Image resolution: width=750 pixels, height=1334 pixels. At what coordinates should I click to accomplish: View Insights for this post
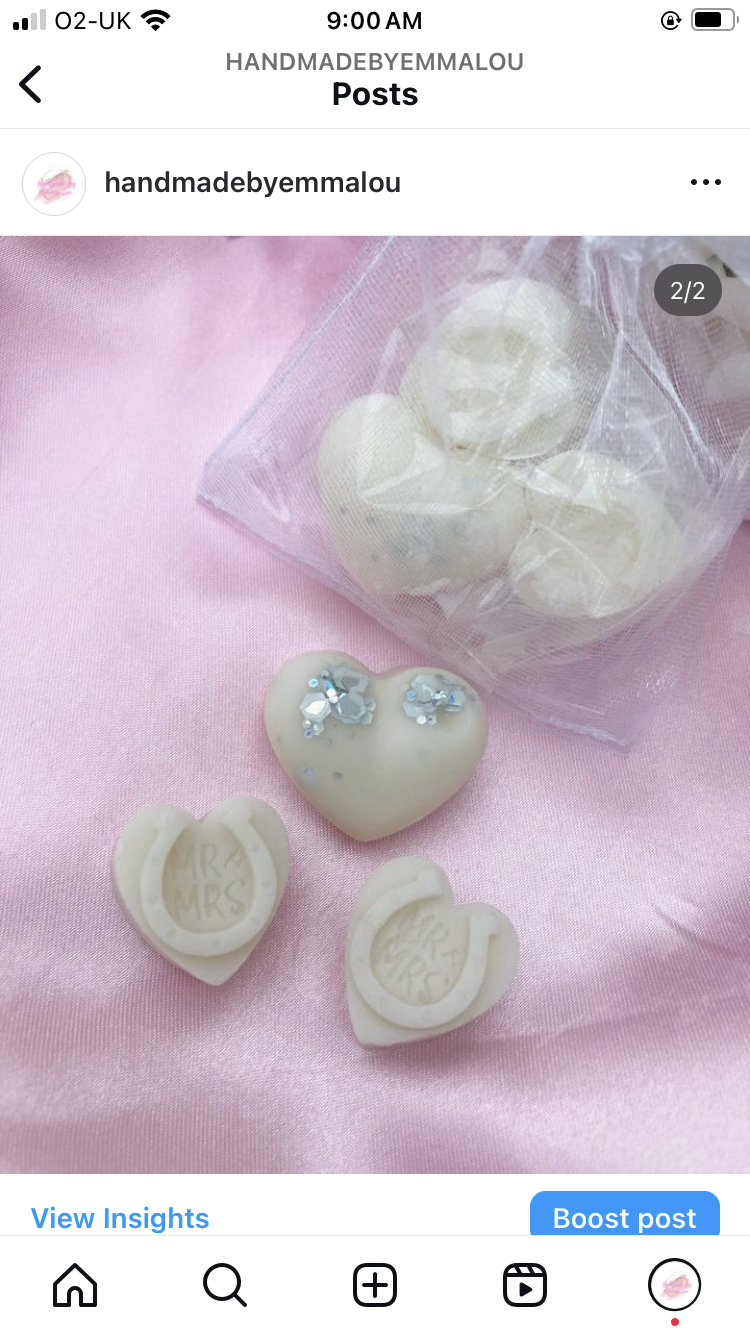click(120, 1217)
